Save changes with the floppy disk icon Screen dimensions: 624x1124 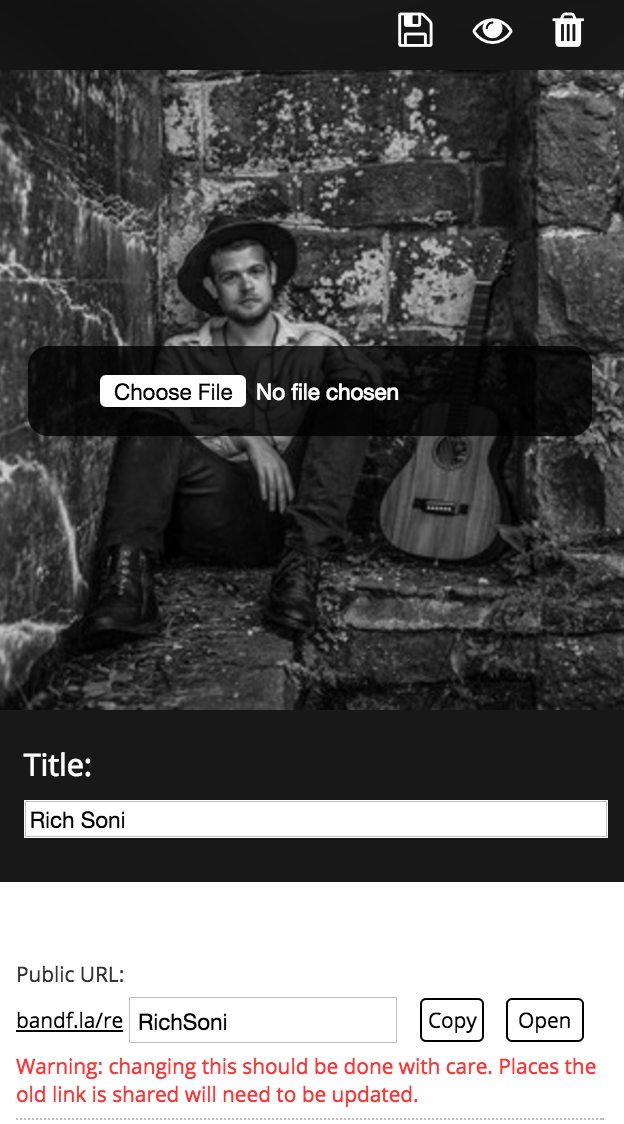click(415, 30)
